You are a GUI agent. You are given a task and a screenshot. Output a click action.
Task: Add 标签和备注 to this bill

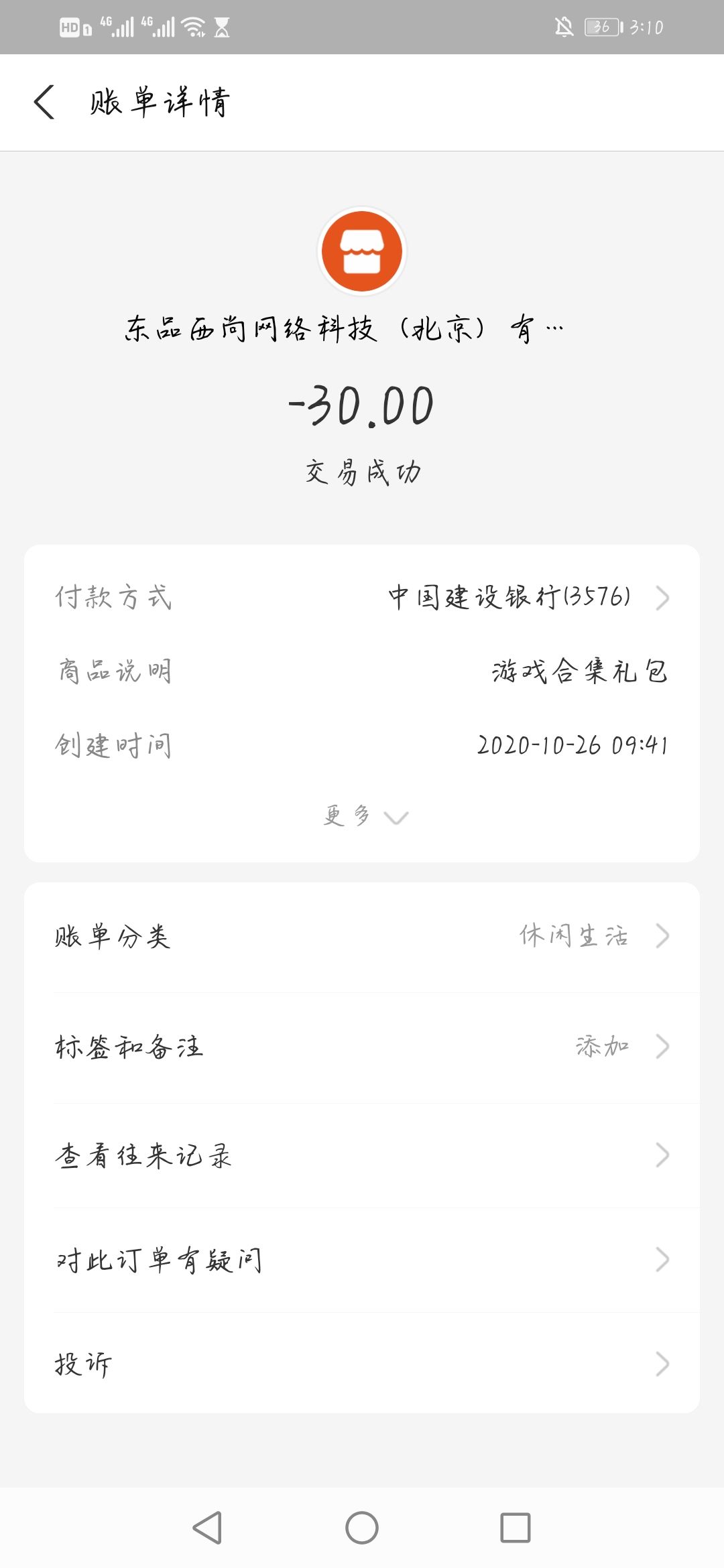362,1047
